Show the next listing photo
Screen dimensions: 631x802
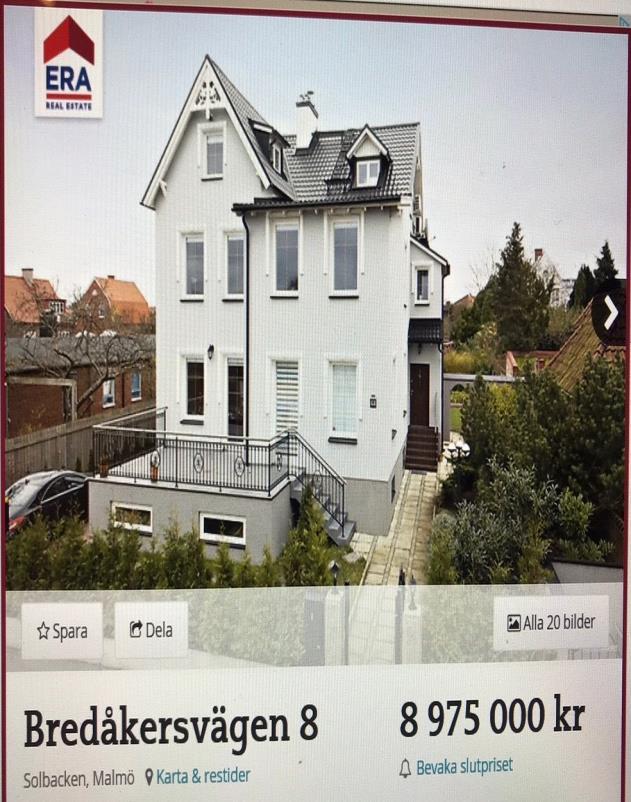[609, 313]
